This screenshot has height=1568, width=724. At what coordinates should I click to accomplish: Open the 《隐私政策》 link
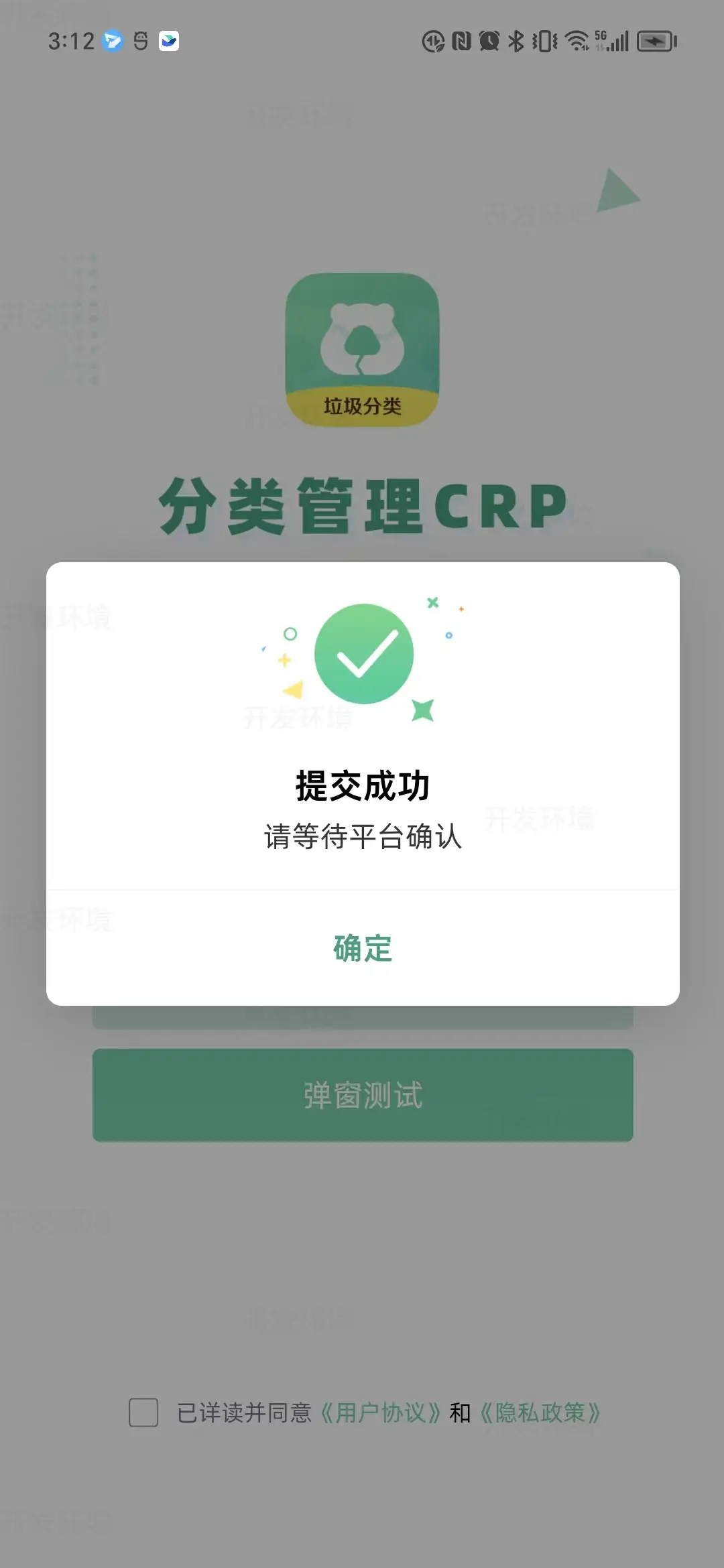click(x=540, y=1413)
